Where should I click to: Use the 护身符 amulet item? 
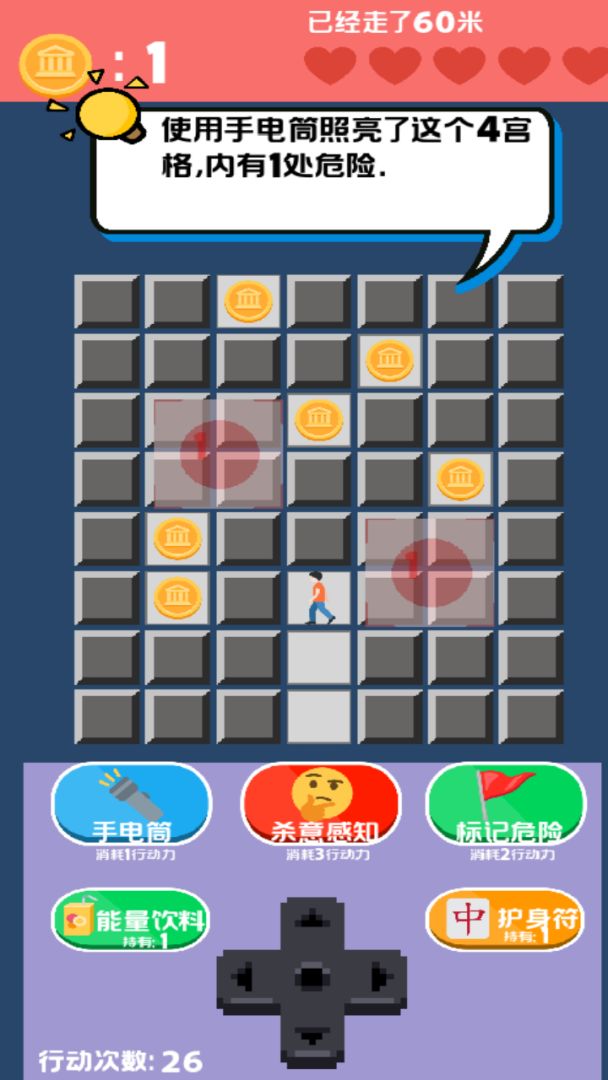[x=504, y=920]
